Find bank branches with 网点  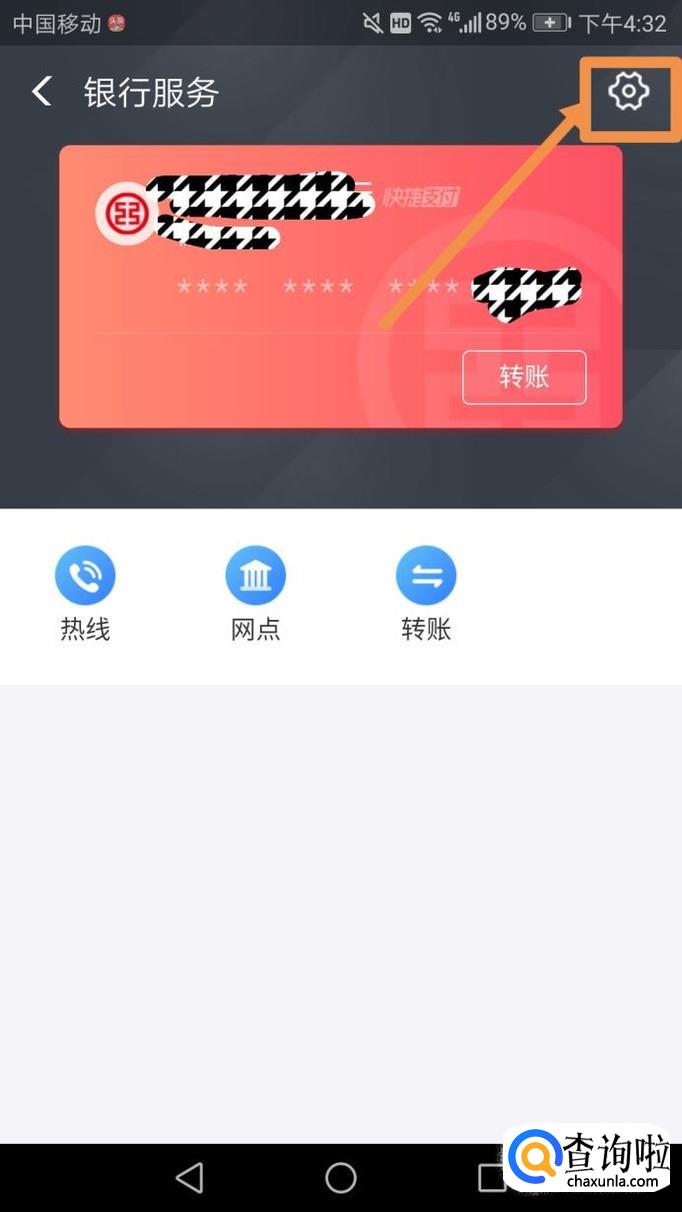click(256, 594)
